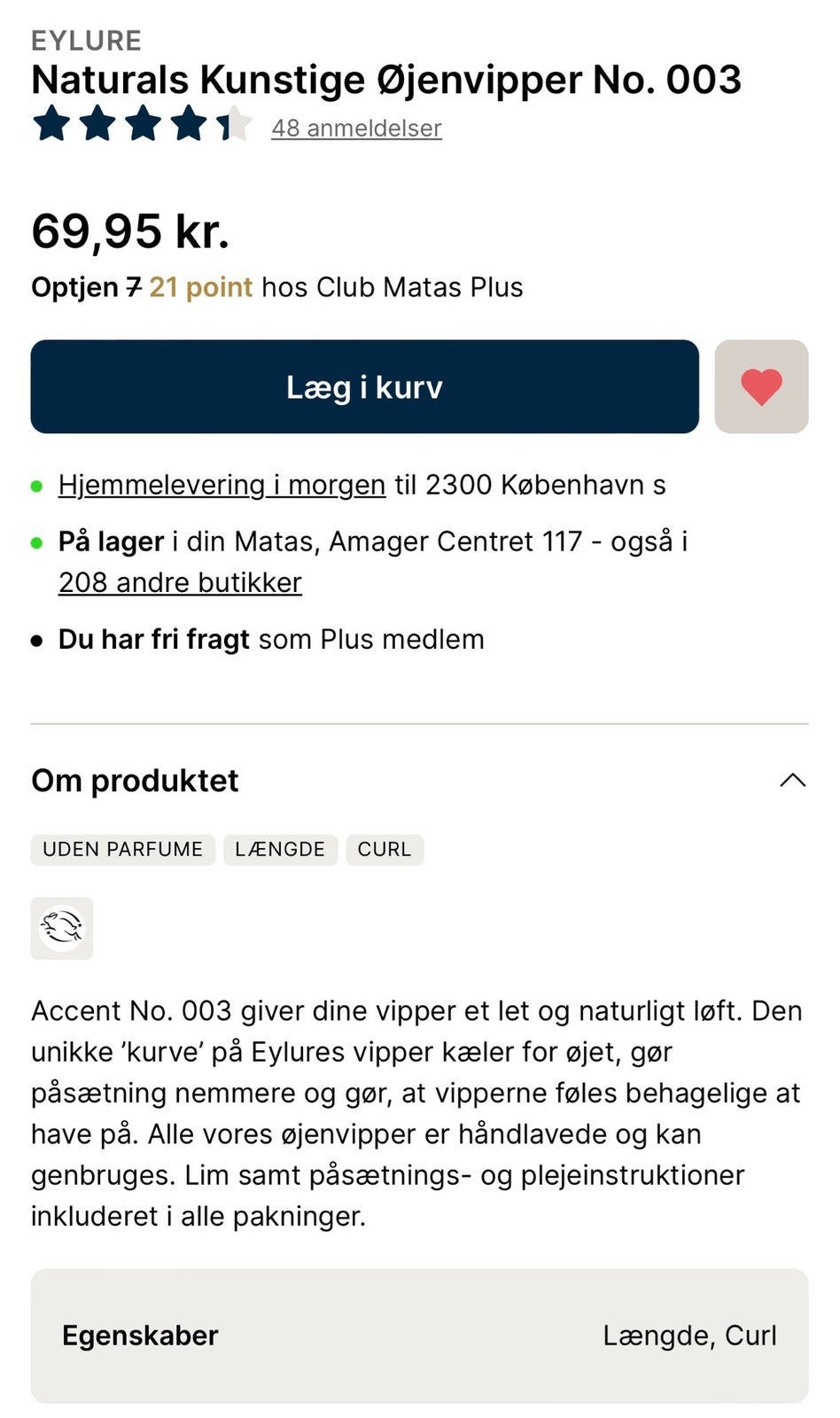Click the delivery bullet indicator for Hjemmelevering
The height and width of the screenshot is (1418, 840).
pos(37,486)
